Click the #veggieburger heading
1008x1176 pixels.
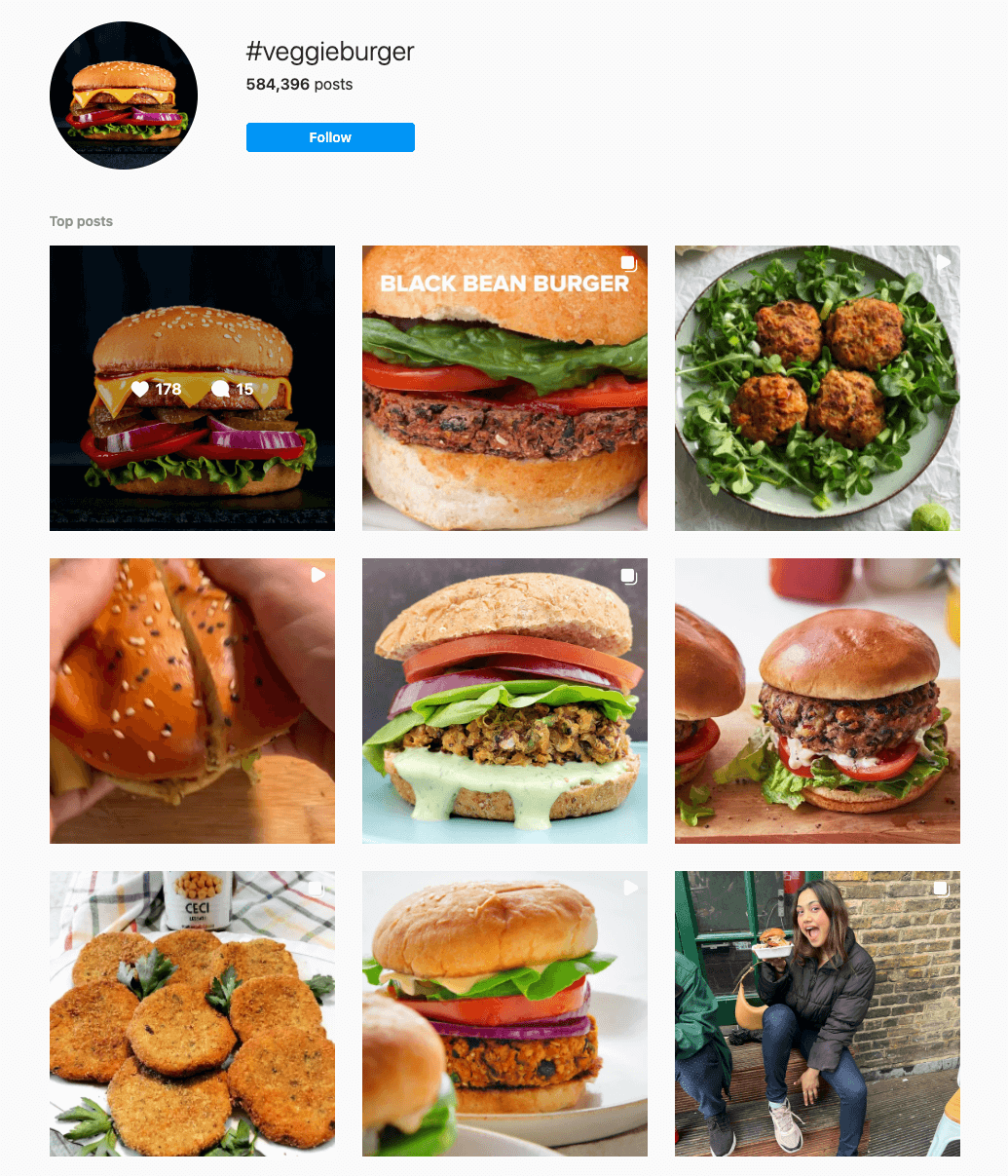point(330,52)
